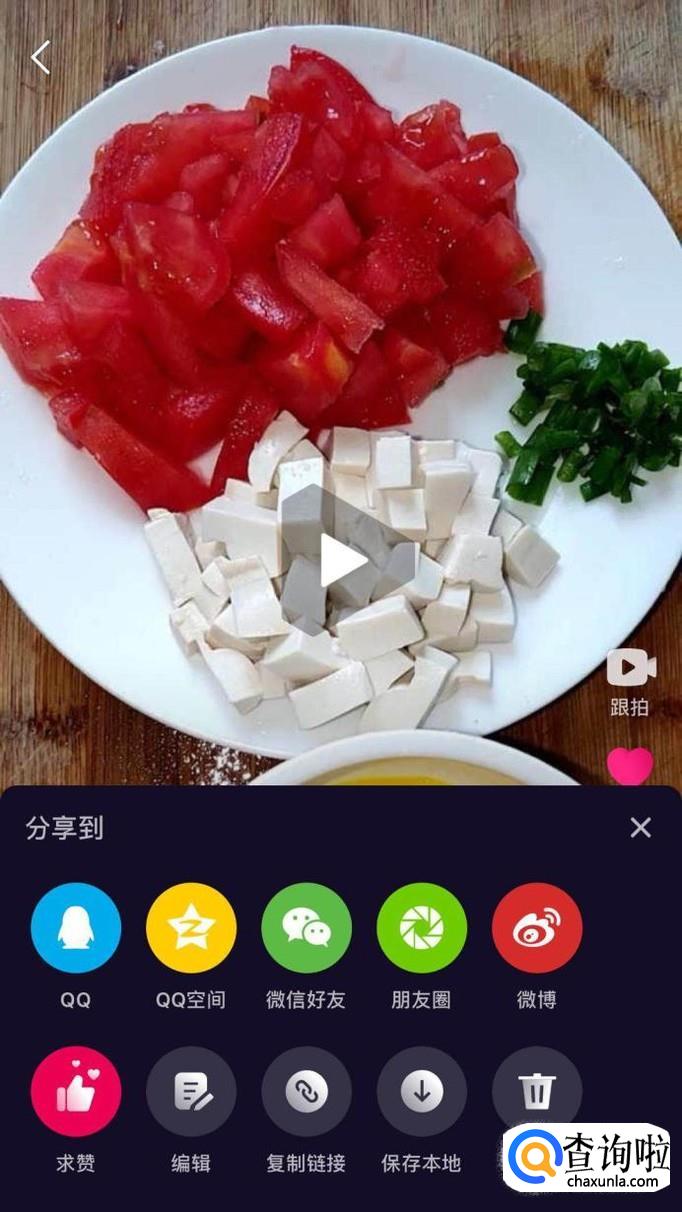682x1212 pixels.
Task: Delete the video with trash icon
Action: click(x=537, y=1090)
